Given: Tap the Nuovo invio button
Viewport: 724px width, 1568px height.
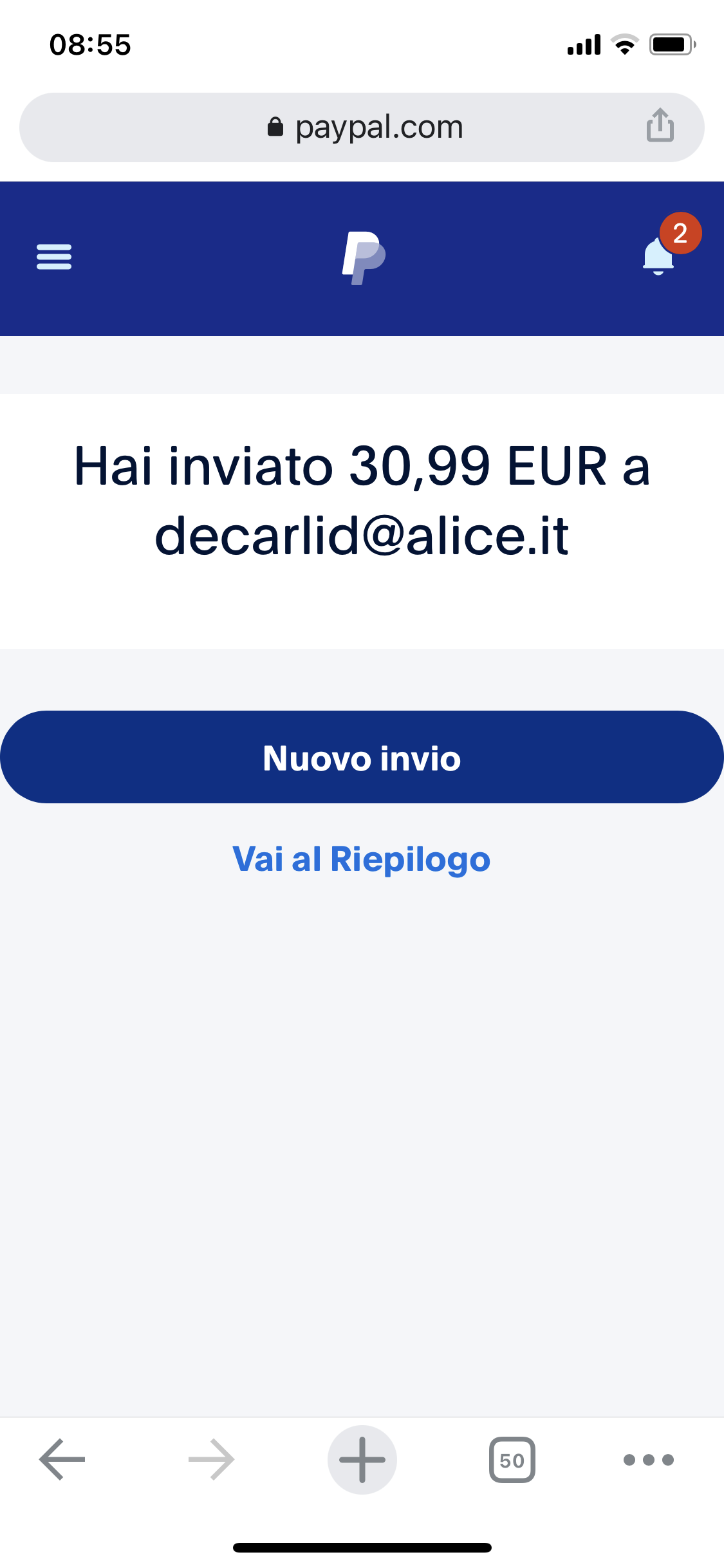Looking at the screenshot, I should click(362, 757).
